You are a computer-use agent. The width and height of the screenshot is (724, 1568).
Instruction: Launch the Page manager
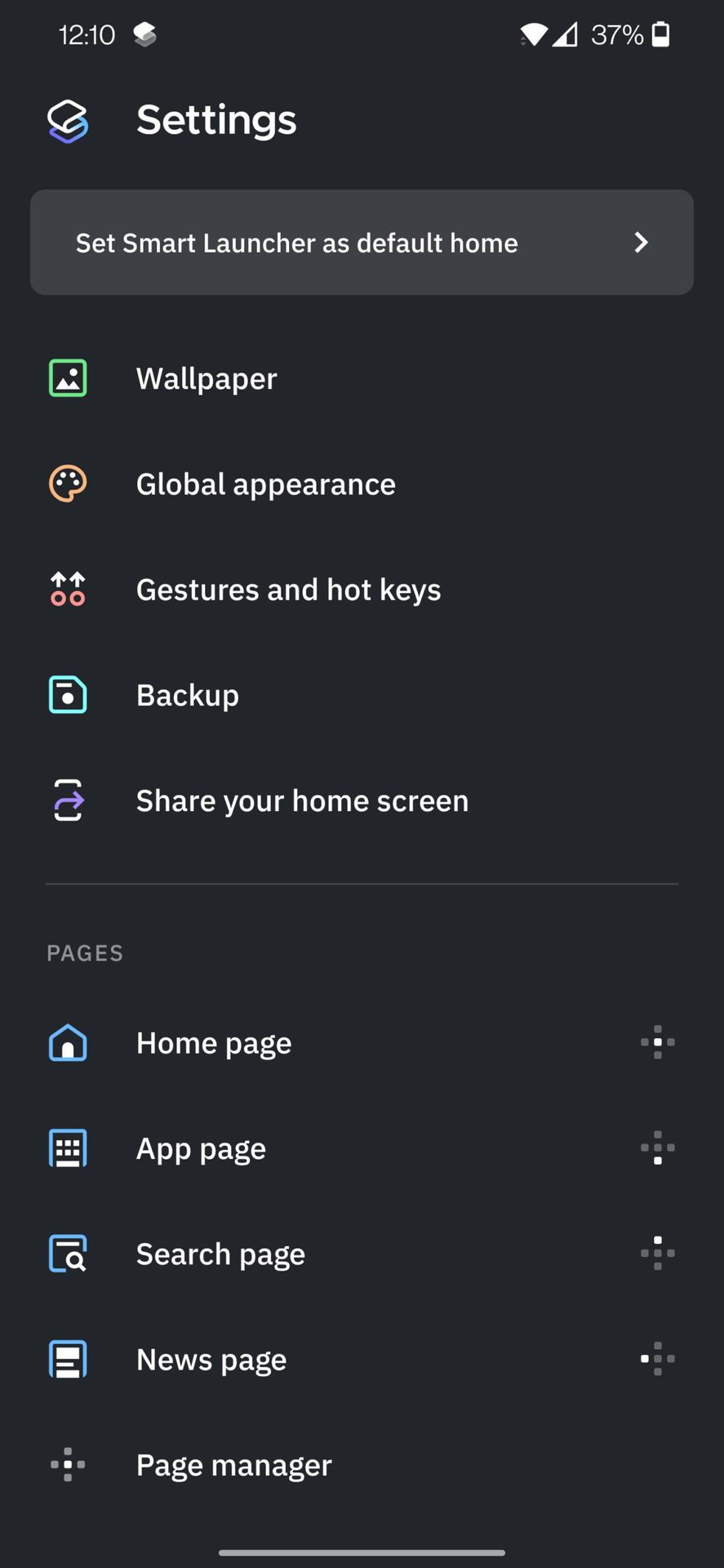click(233, 1465)
